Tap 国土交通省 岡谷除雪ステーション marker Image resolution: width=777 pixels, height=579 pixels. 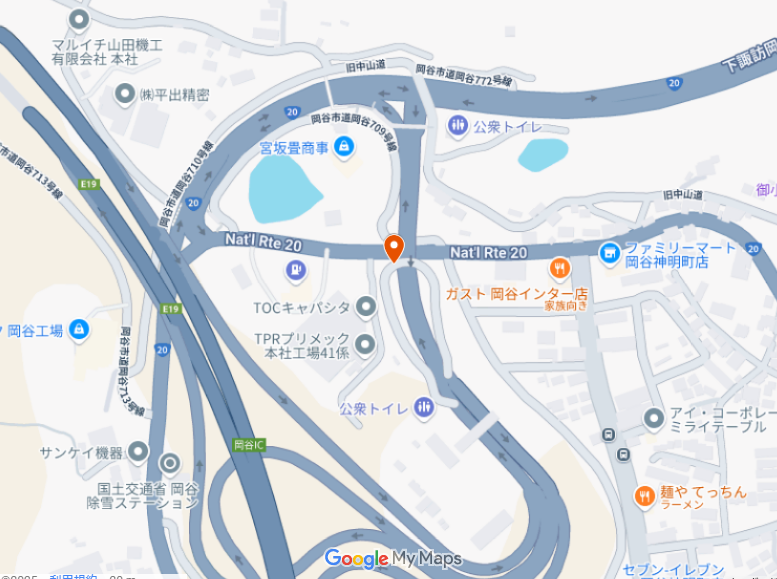tap(169, 464)
